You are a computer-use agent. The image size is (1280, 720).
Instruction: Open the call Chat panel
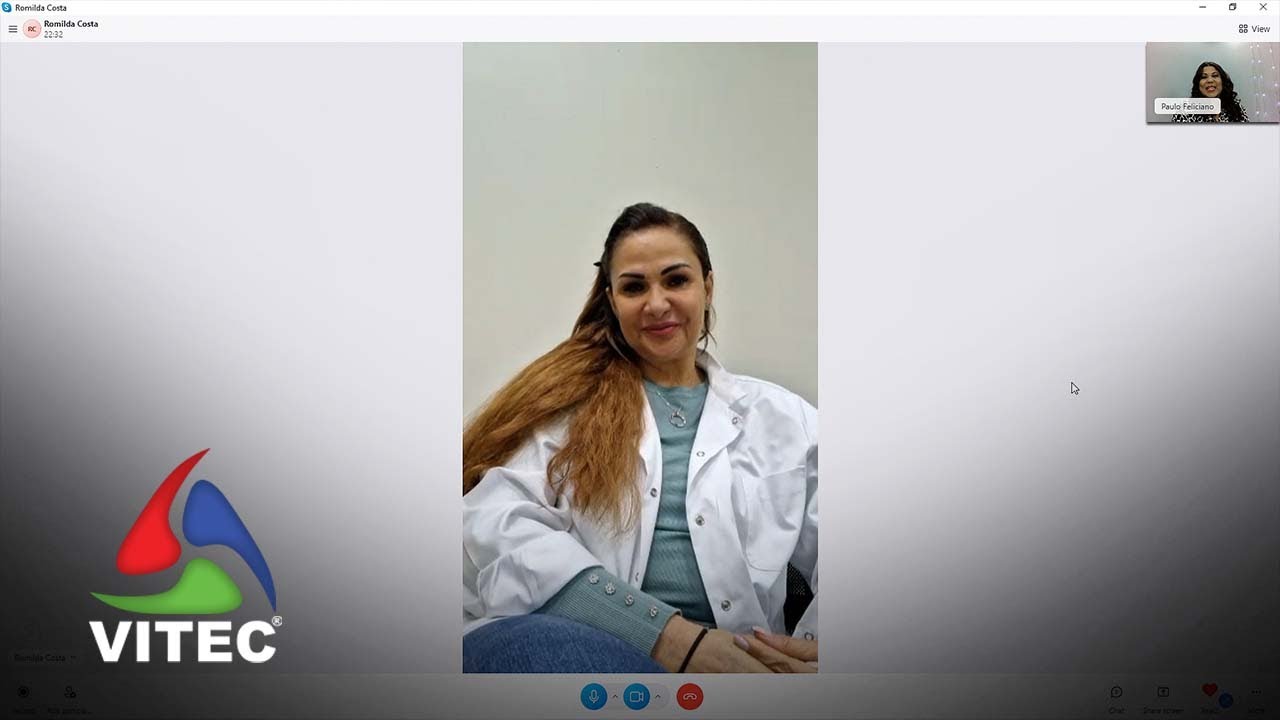pyautogui.click(x=1116, y=694)
